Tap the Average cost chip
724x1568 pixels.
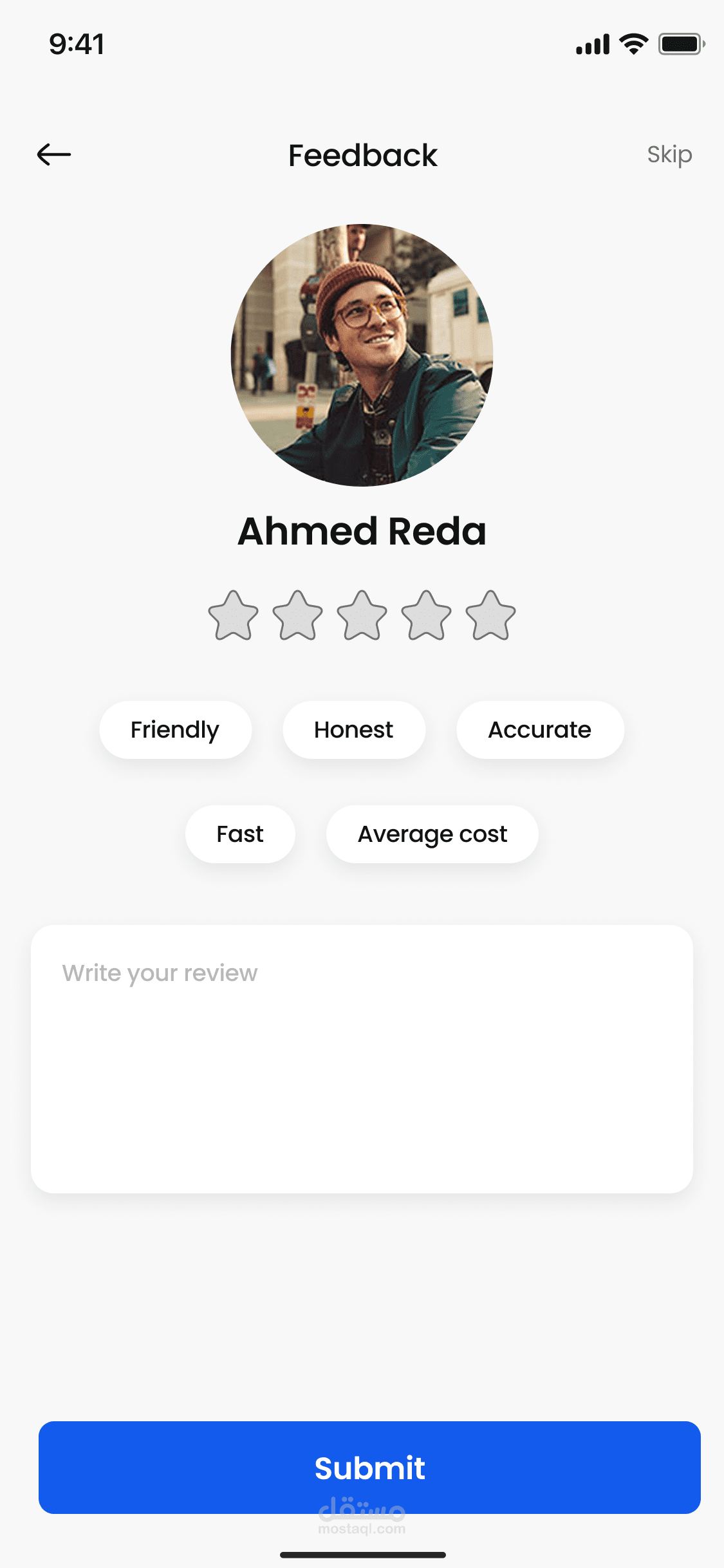tap(432, 834)
